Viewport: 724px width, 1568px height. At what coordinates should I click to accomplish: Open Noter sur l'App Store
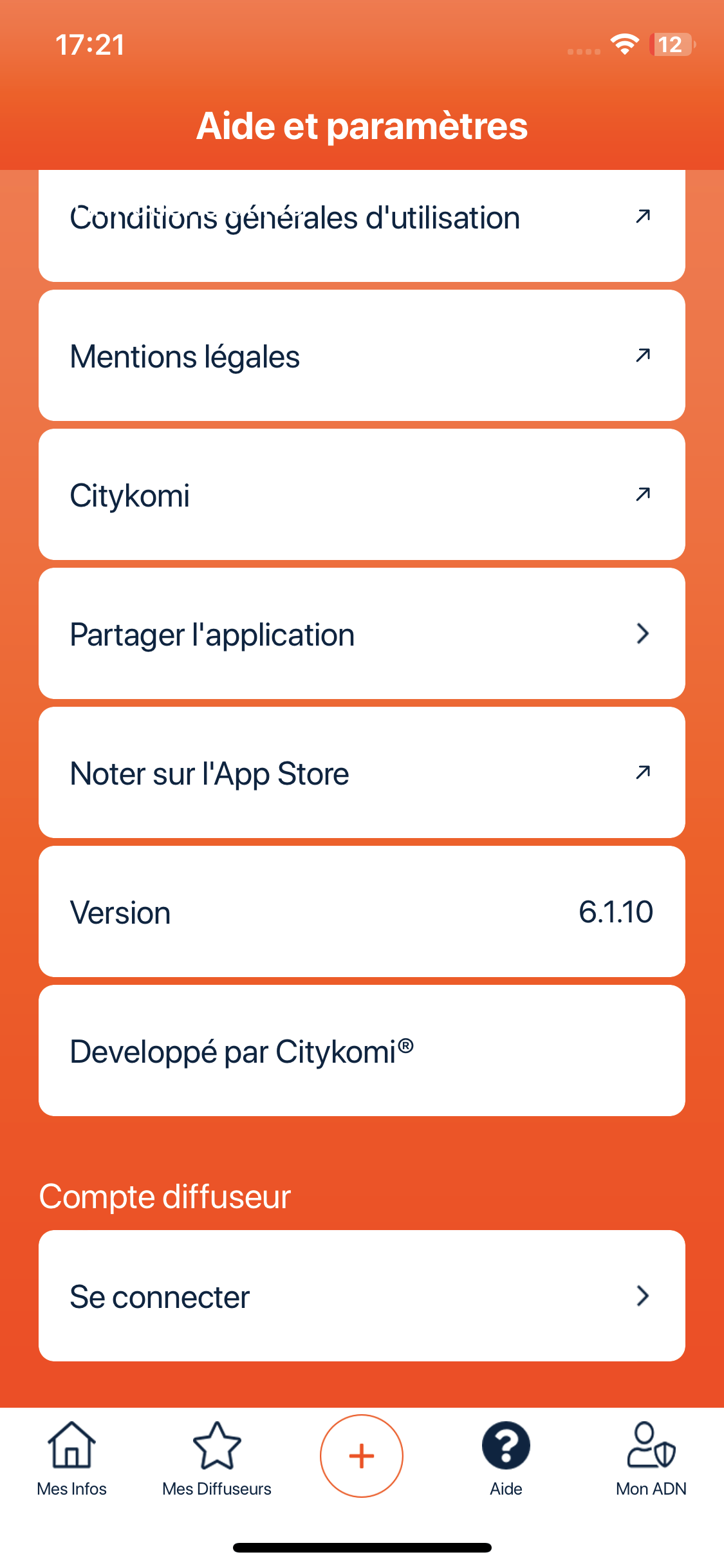pos(362,772)
